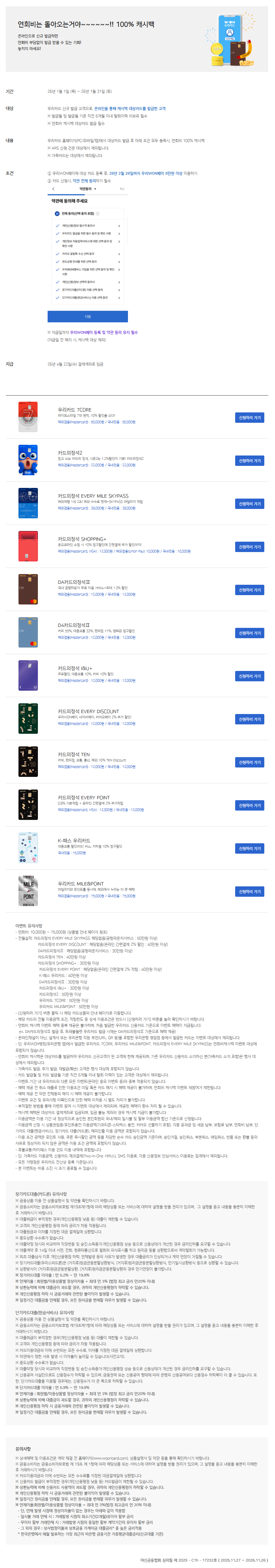275x1568 pixels.
Task: Apply for the 우리카드 7CORE card
Action: tap(249, 418)
